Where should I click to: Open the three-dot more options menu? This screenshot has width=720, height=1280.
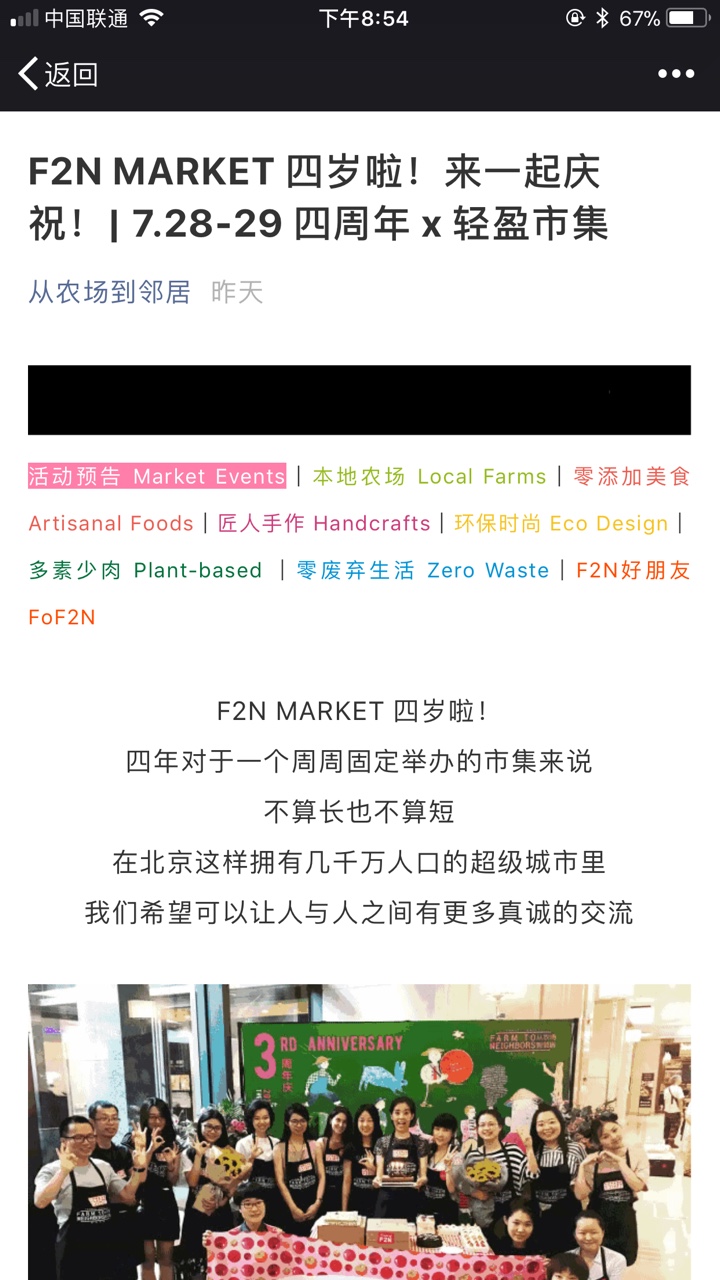(676, 74)
